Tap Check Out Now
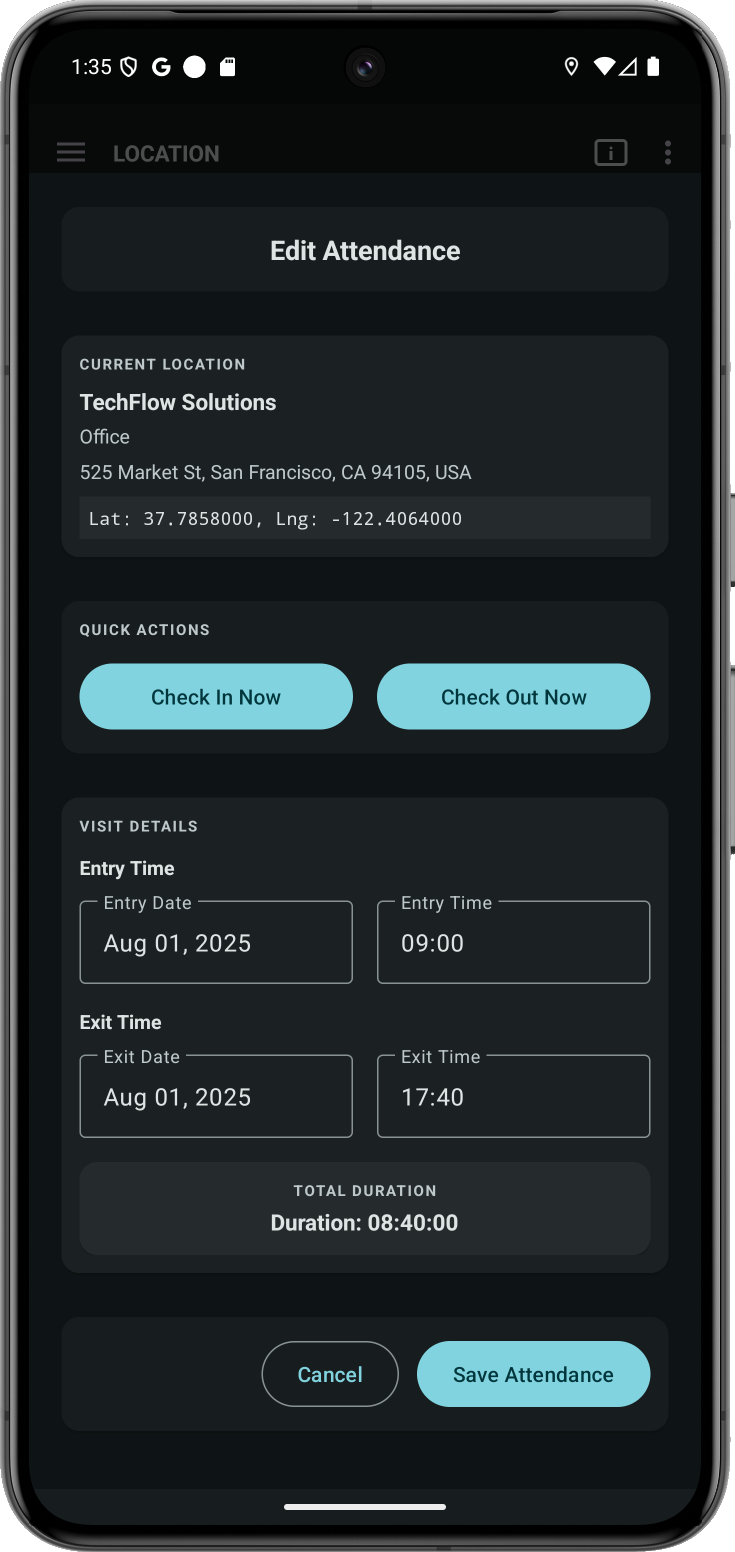This screenshot has width=735, height=1552. click(x=513, y=697)
